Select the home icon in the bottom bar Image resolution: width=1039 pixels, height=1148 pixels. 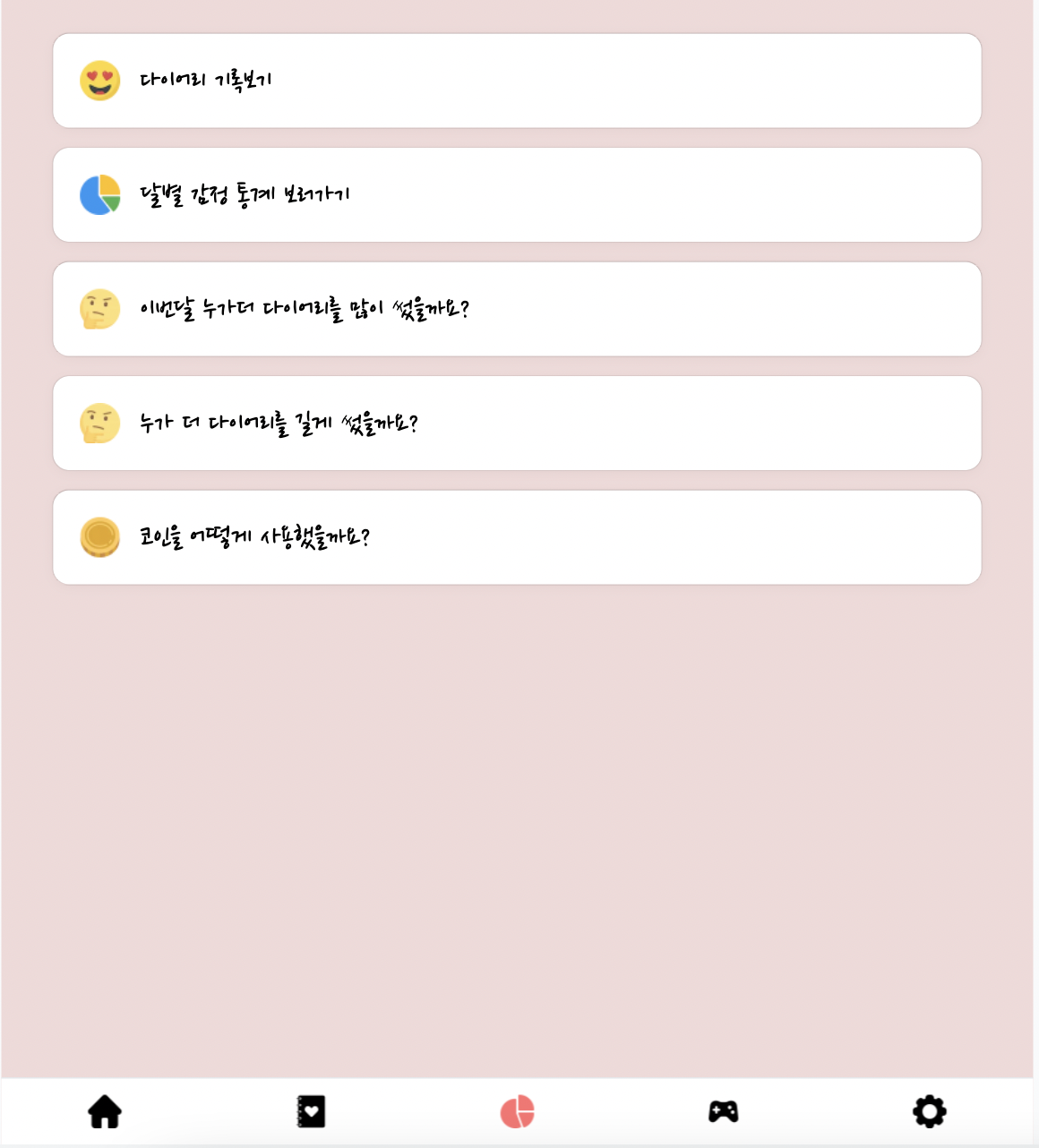click(104, 1113)
